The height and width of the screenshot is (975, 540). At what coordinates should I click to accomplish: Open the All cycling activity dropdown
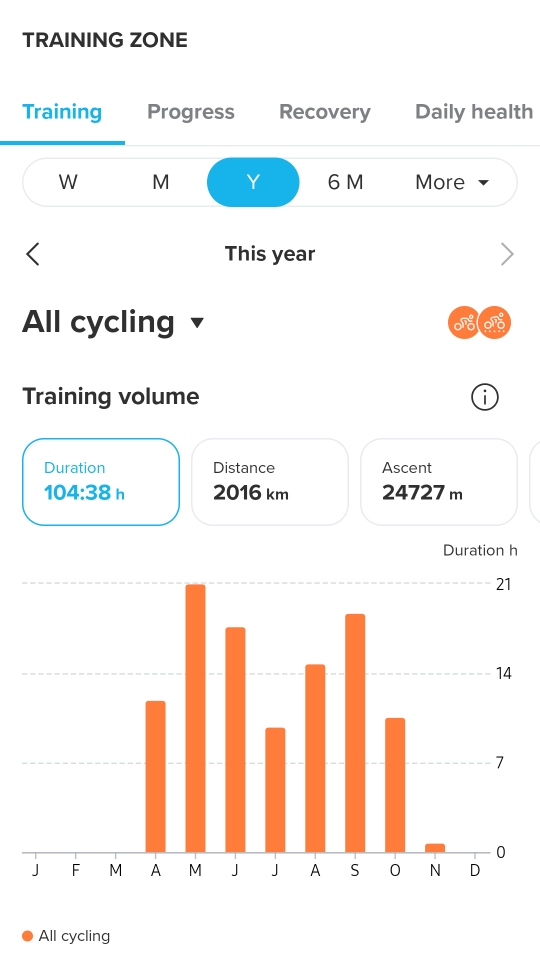[x=113, y=322]
